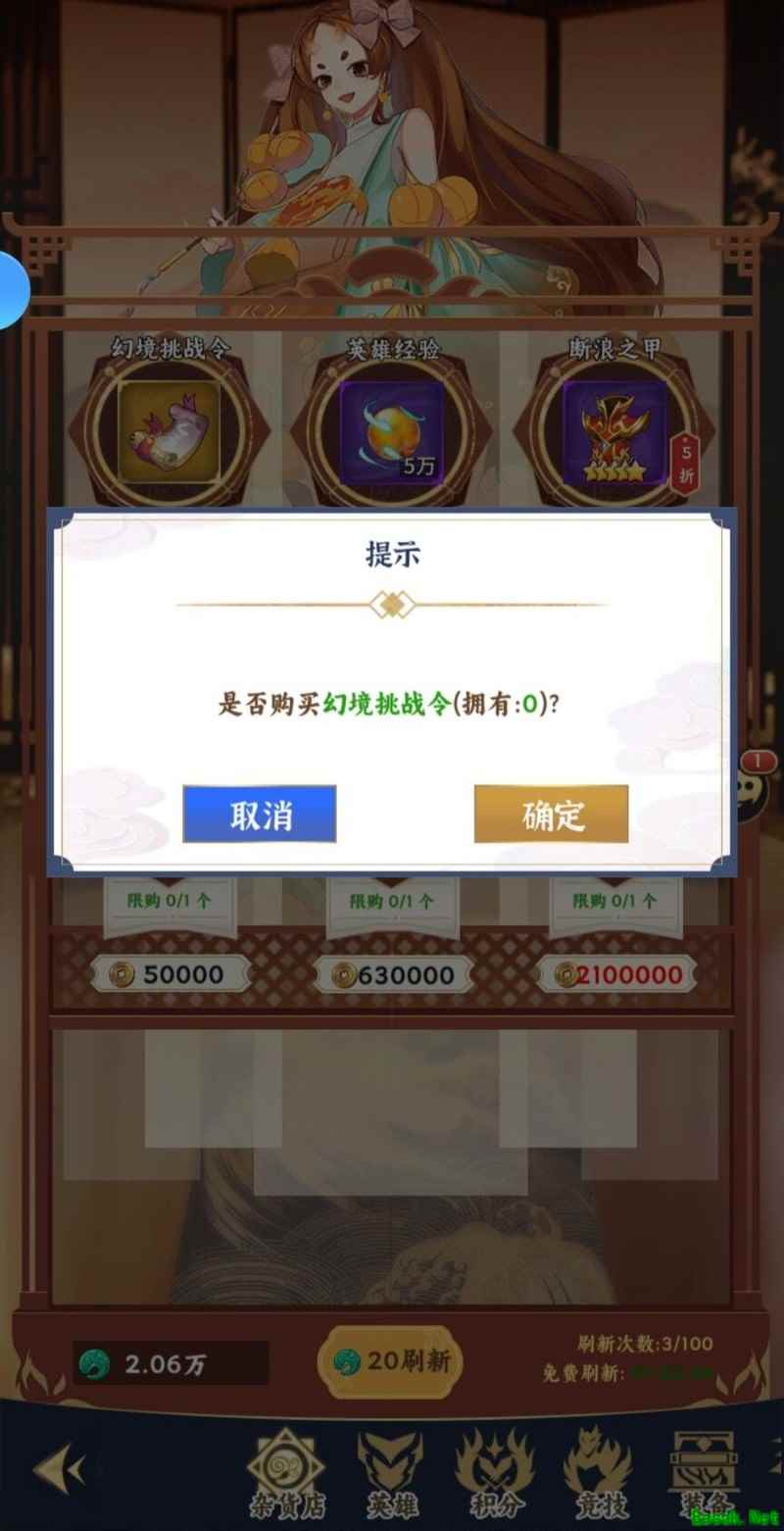Tap 取消 to cancel the purchase
The height and width of the screenshot is (1531, 784).
point(260,814)
